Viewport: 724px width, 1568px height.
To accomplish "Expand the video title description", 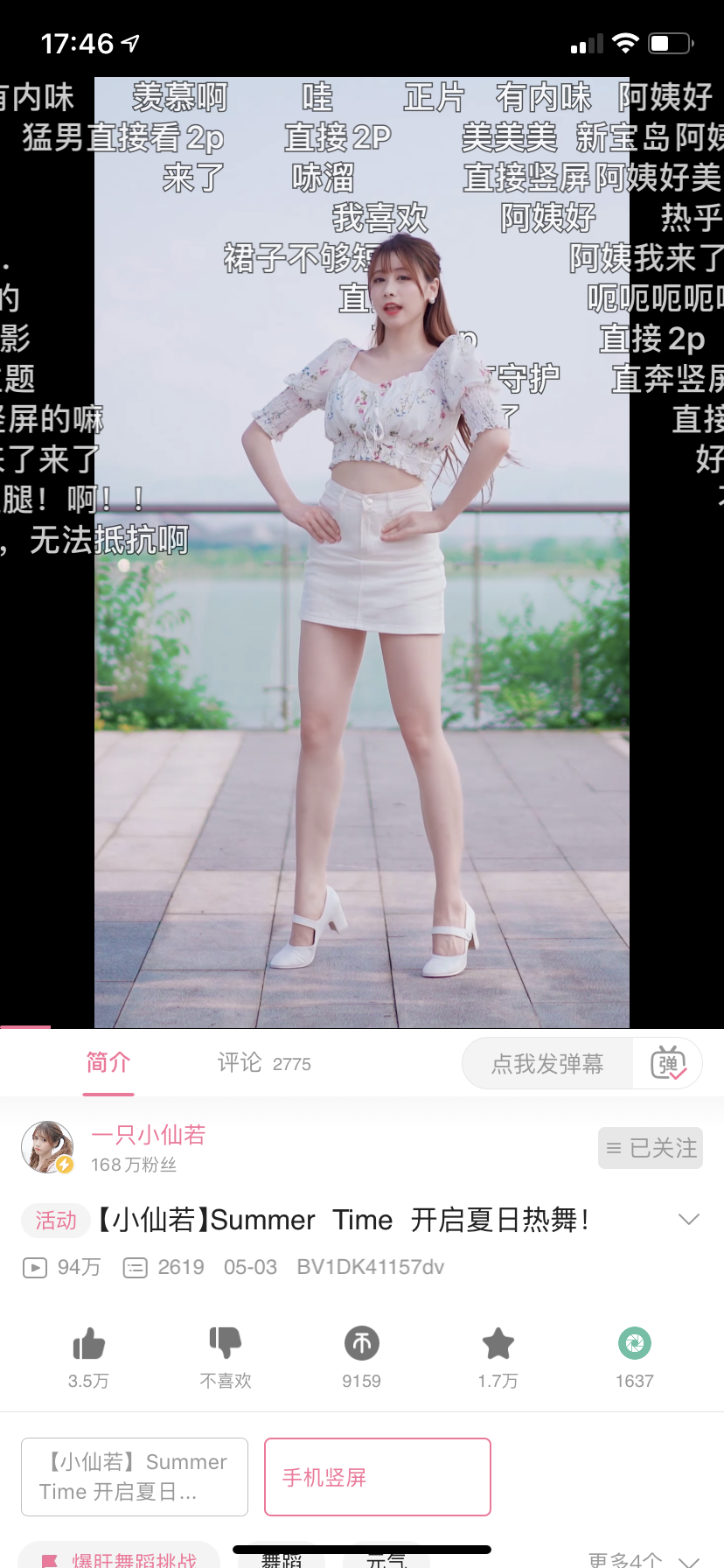I will point(689,1220).
